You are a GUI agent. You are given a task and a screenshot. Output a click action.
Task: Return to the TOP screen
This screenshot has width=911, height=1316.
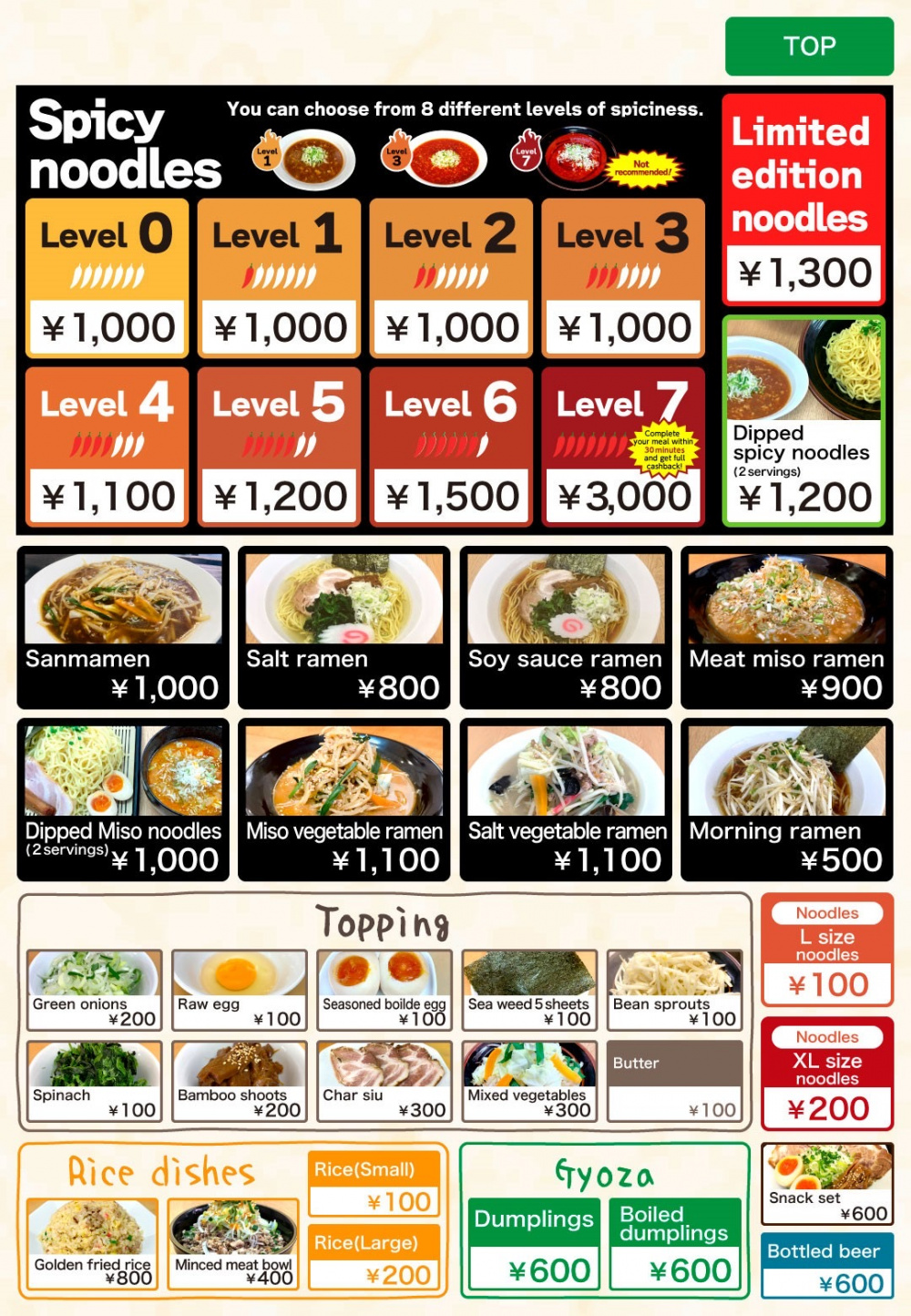pyautogui.click(x=809, y=46)
